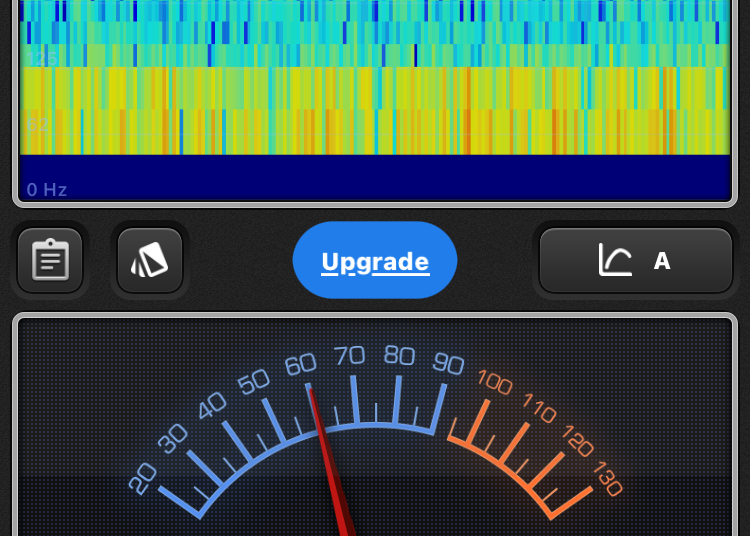
Task: Open the themes swatch icon
Action: tap(150, 261)
